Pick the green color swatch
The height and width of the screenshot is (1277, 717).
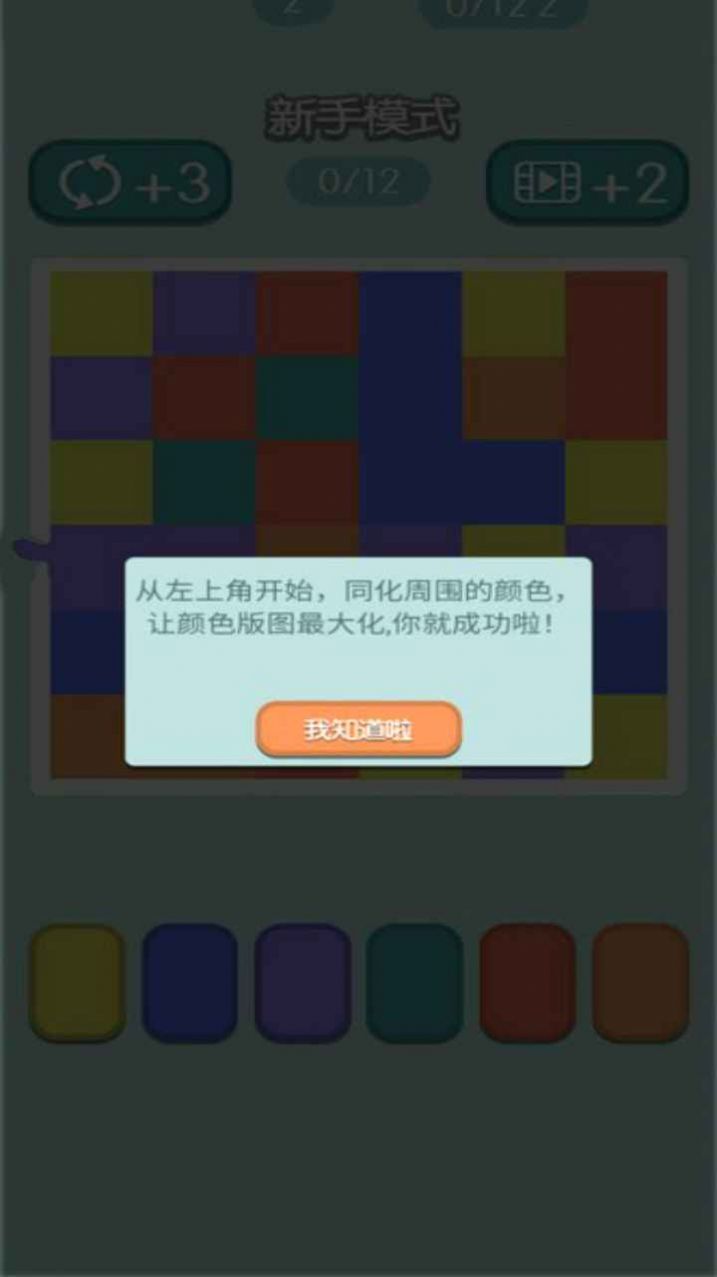(x=414, y=983)
